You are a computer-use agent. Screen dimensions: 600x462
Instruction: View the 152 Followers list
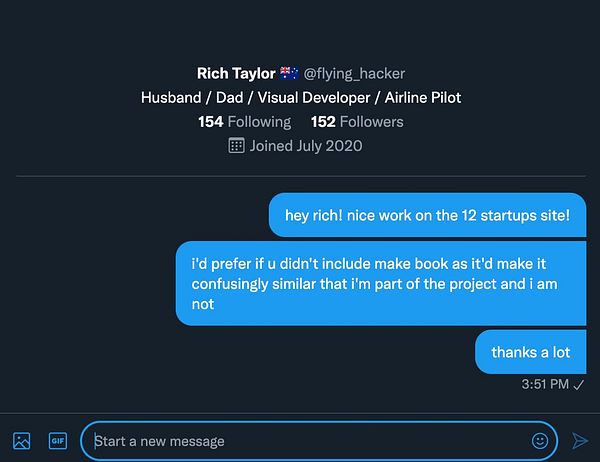[357, 121]
